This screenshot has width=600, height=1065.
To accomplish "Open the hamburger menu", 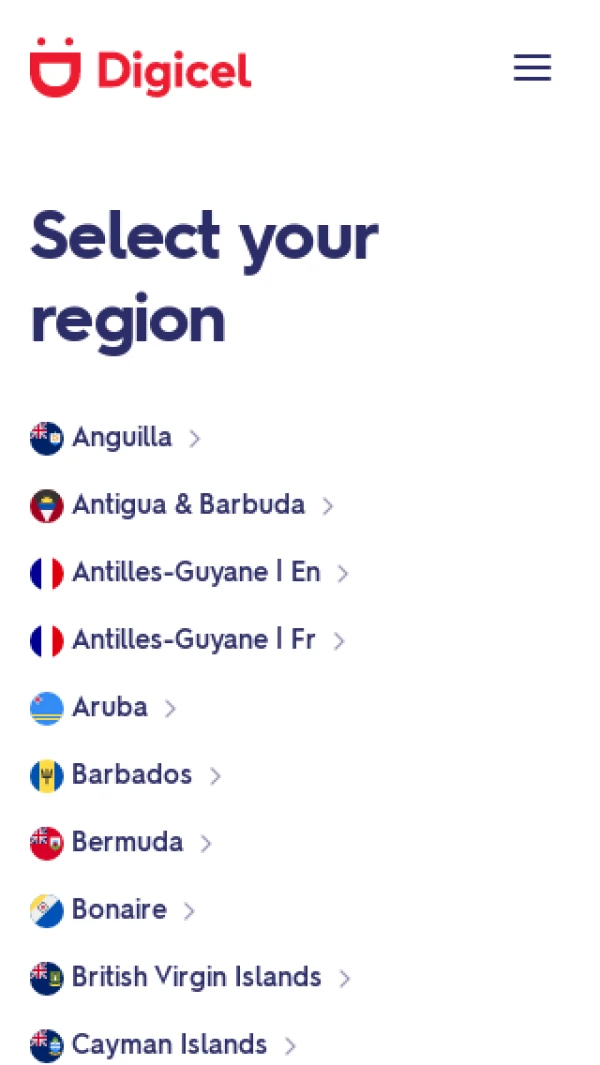I will tap(532, 68).
